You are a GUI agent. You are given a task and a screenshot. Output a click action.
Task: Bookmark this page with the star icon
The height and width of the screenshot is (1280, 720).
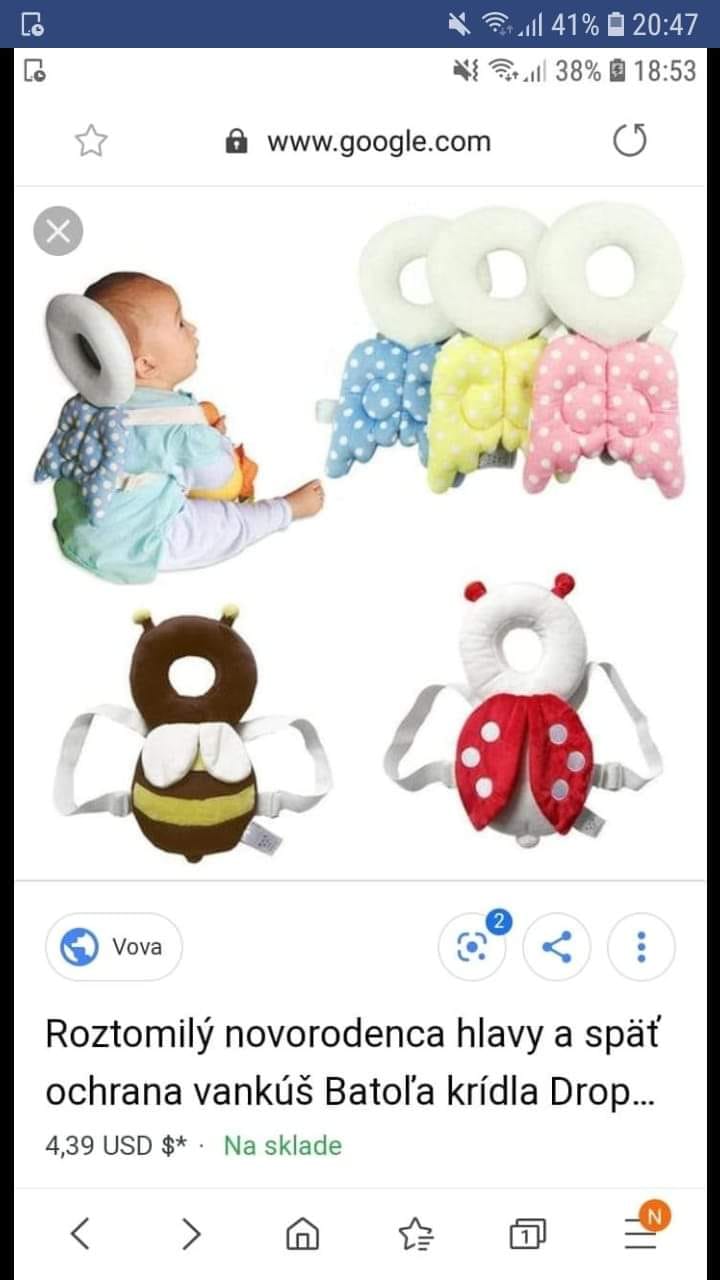pos(91,141)
